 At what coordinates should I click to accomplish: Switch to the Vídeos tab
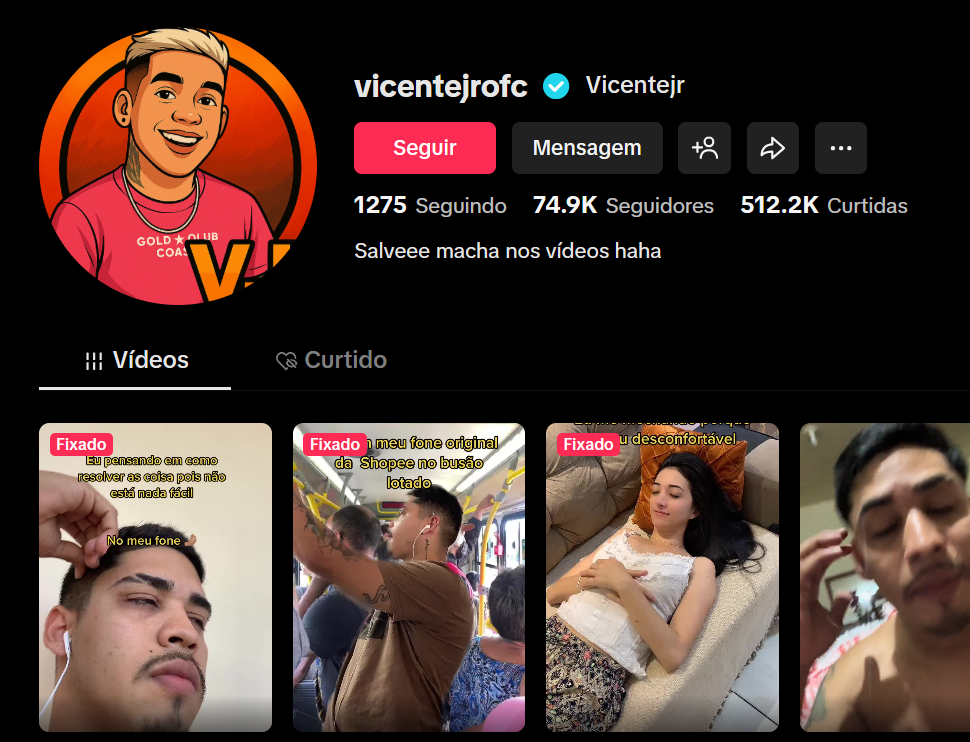[x=136, y=360]
